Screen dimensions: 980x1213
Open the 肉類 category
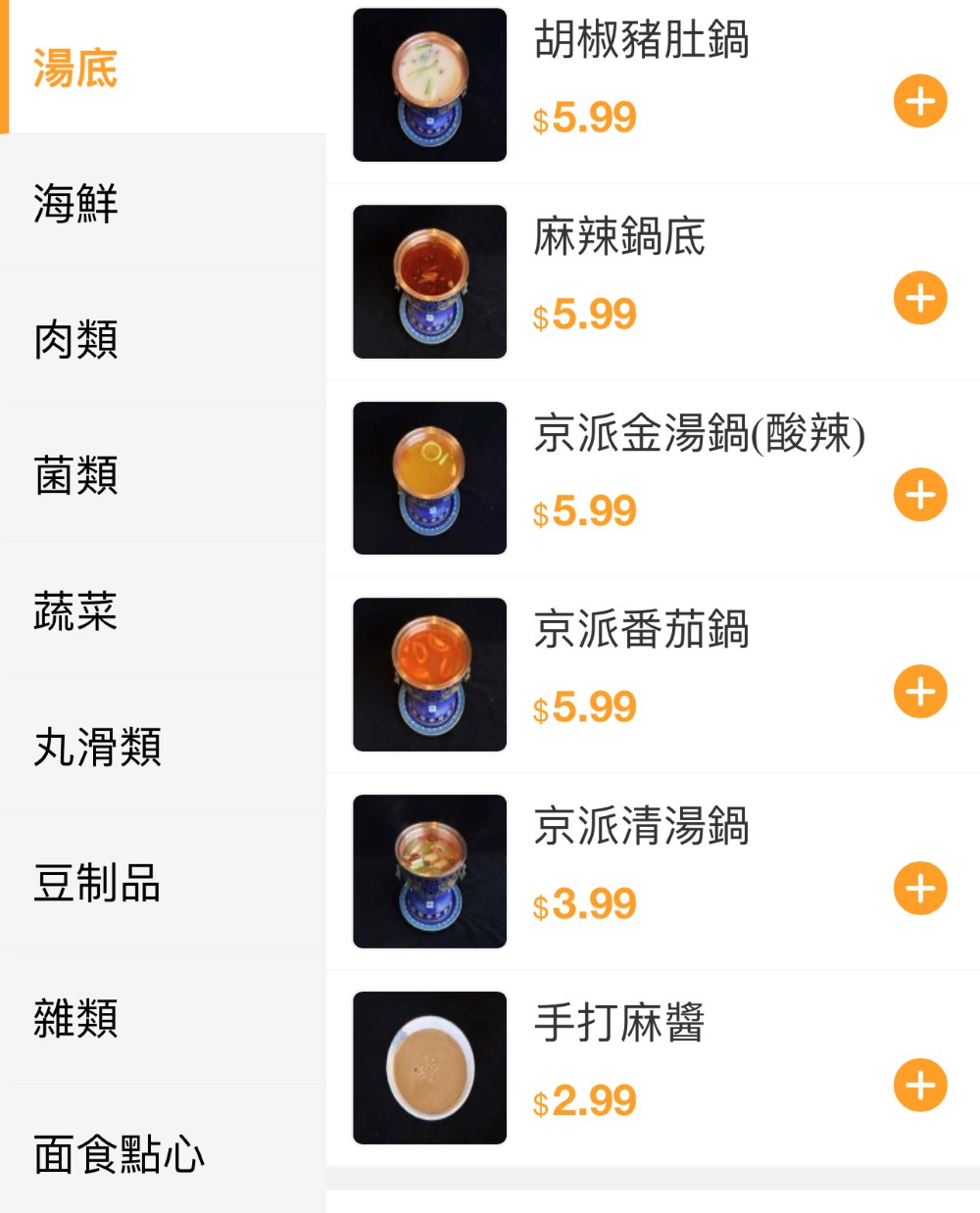(x=76, y=340)
